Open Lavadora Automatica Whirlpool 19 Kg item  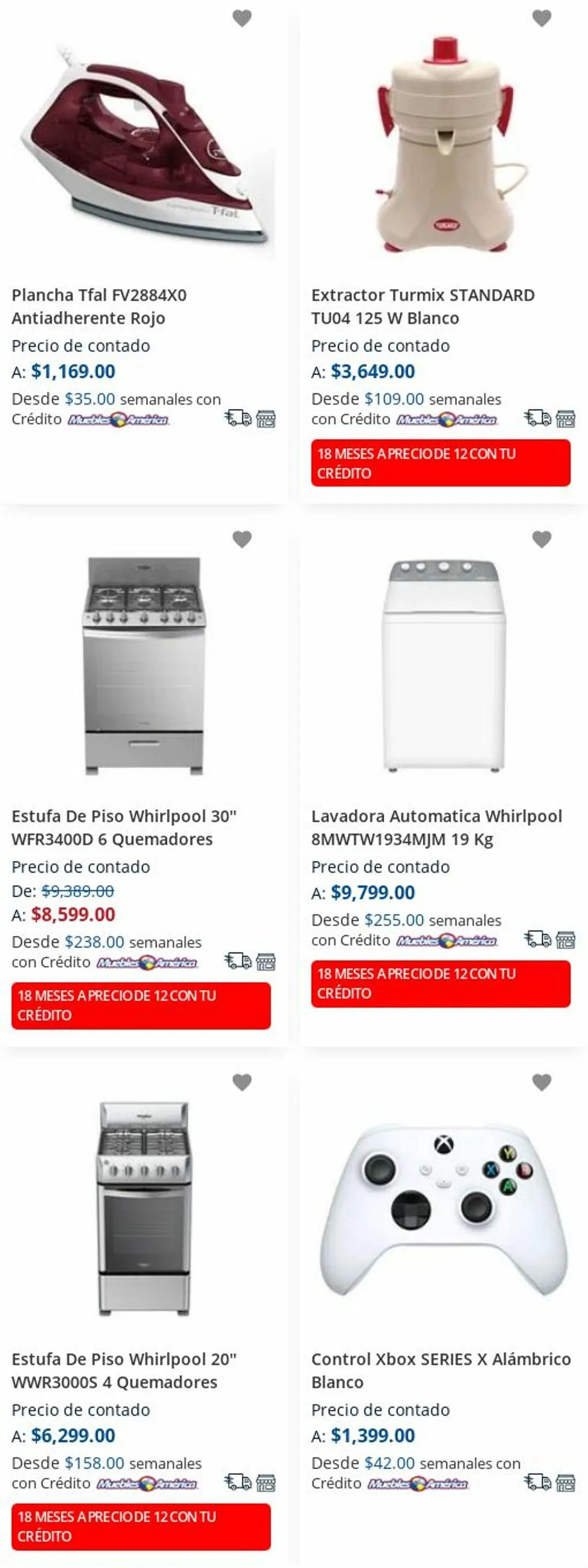[x=436, y=827]
